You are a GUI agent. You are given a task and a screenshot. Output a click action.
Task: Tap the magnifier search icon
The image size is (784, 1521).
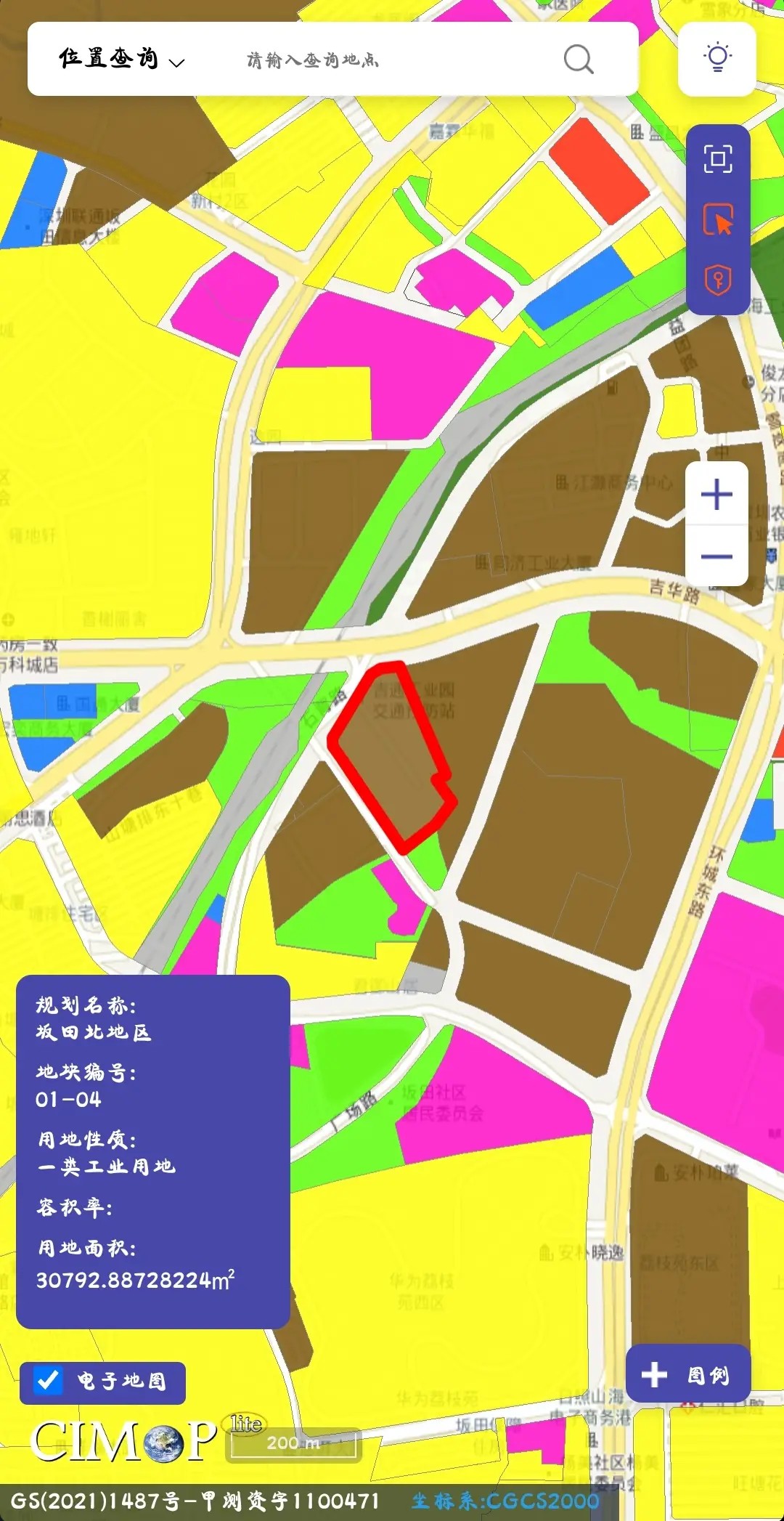[579, 60]
